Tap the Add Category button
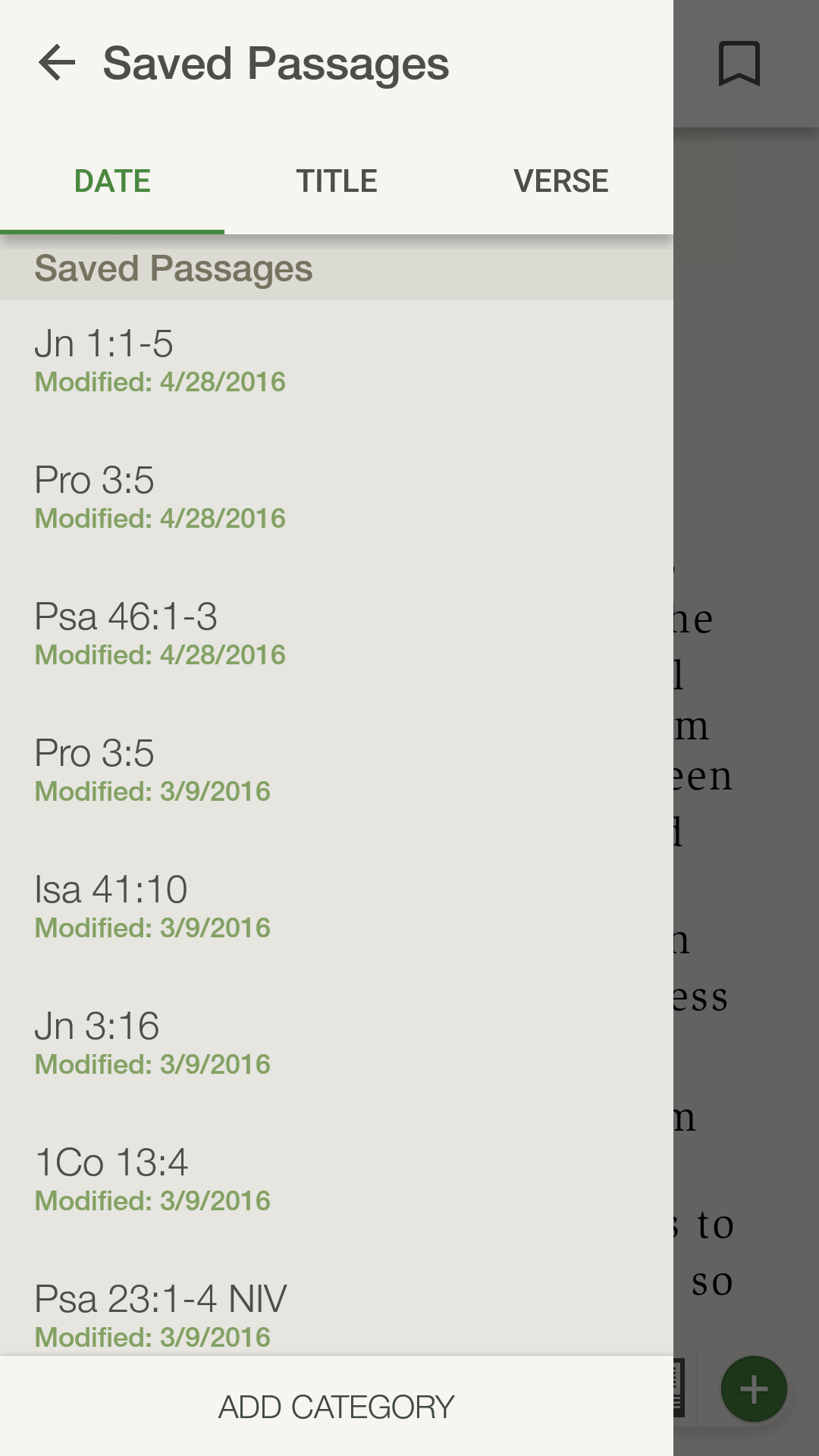The height and width of the screenshot is (1456, 819). (x=337, y=1407)
